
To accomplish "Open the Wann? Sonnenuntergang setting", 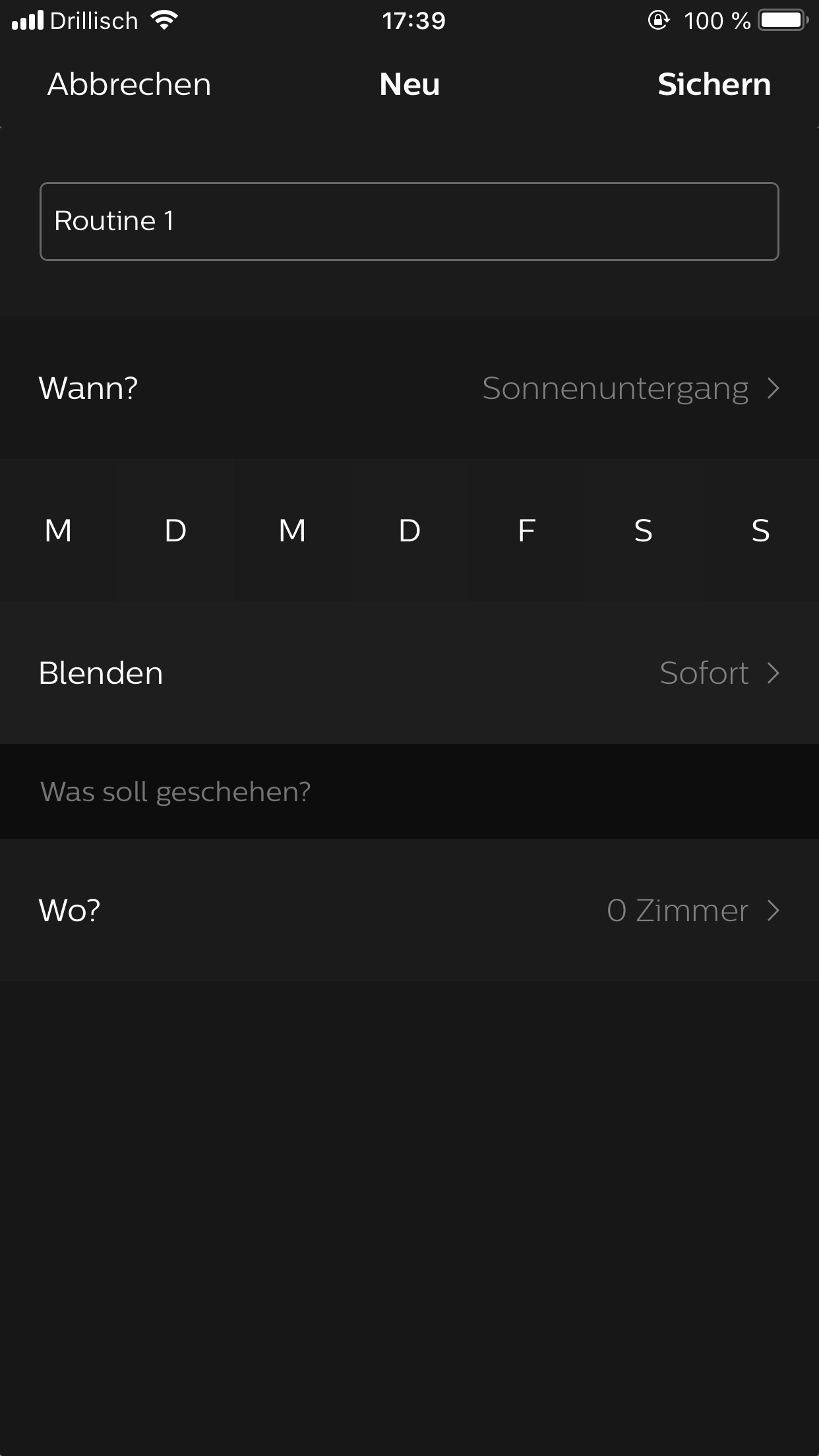I will click(x=409, y=388).
